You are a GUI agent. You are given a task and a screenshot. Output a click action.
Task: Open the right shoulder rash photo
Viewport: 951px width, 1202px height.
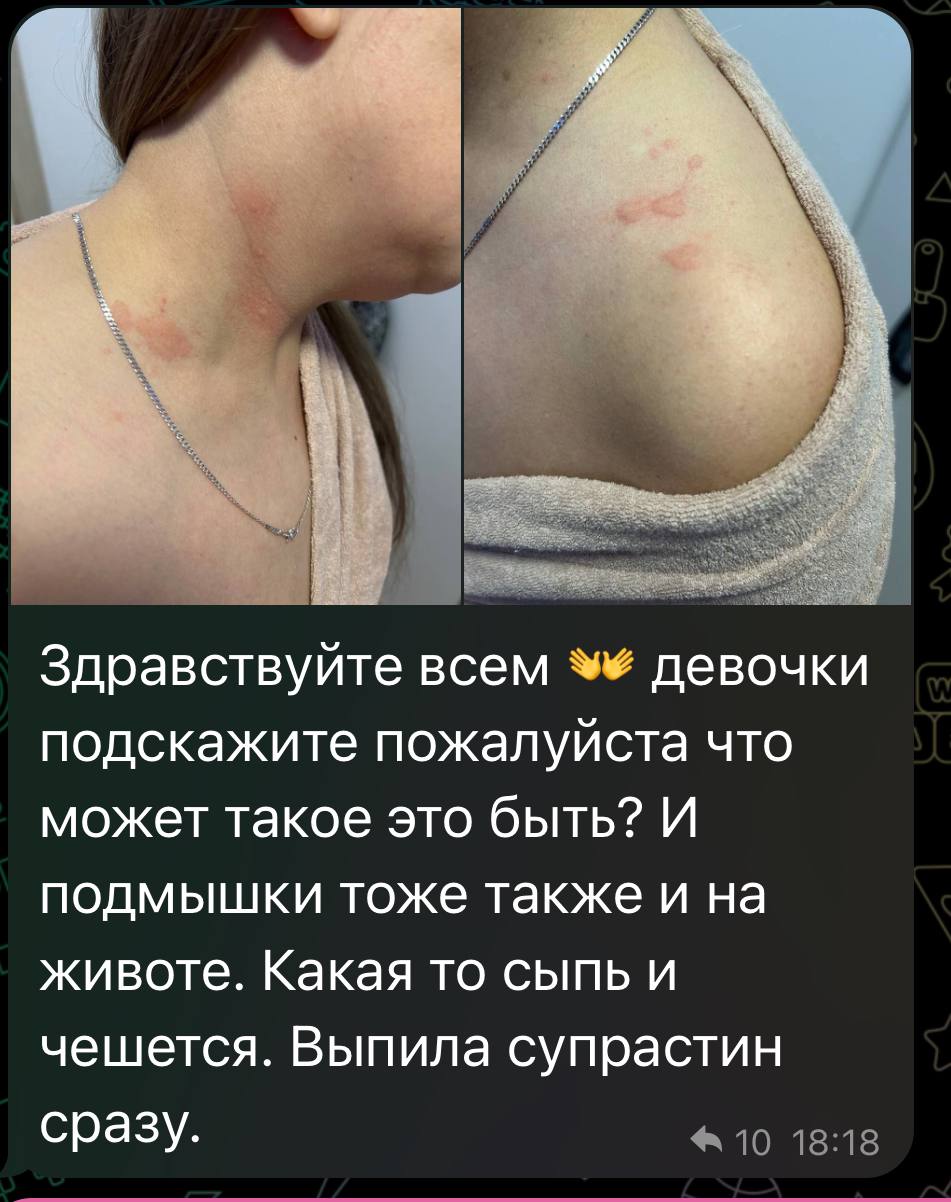(688, 305)
